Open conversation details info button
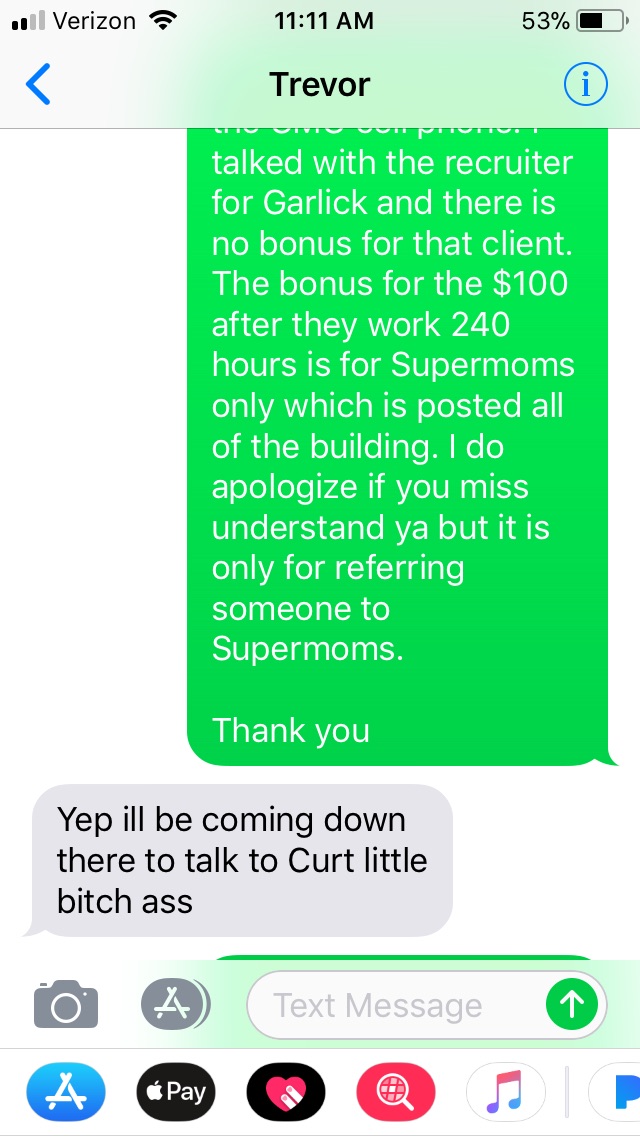 tap(586, 86)
